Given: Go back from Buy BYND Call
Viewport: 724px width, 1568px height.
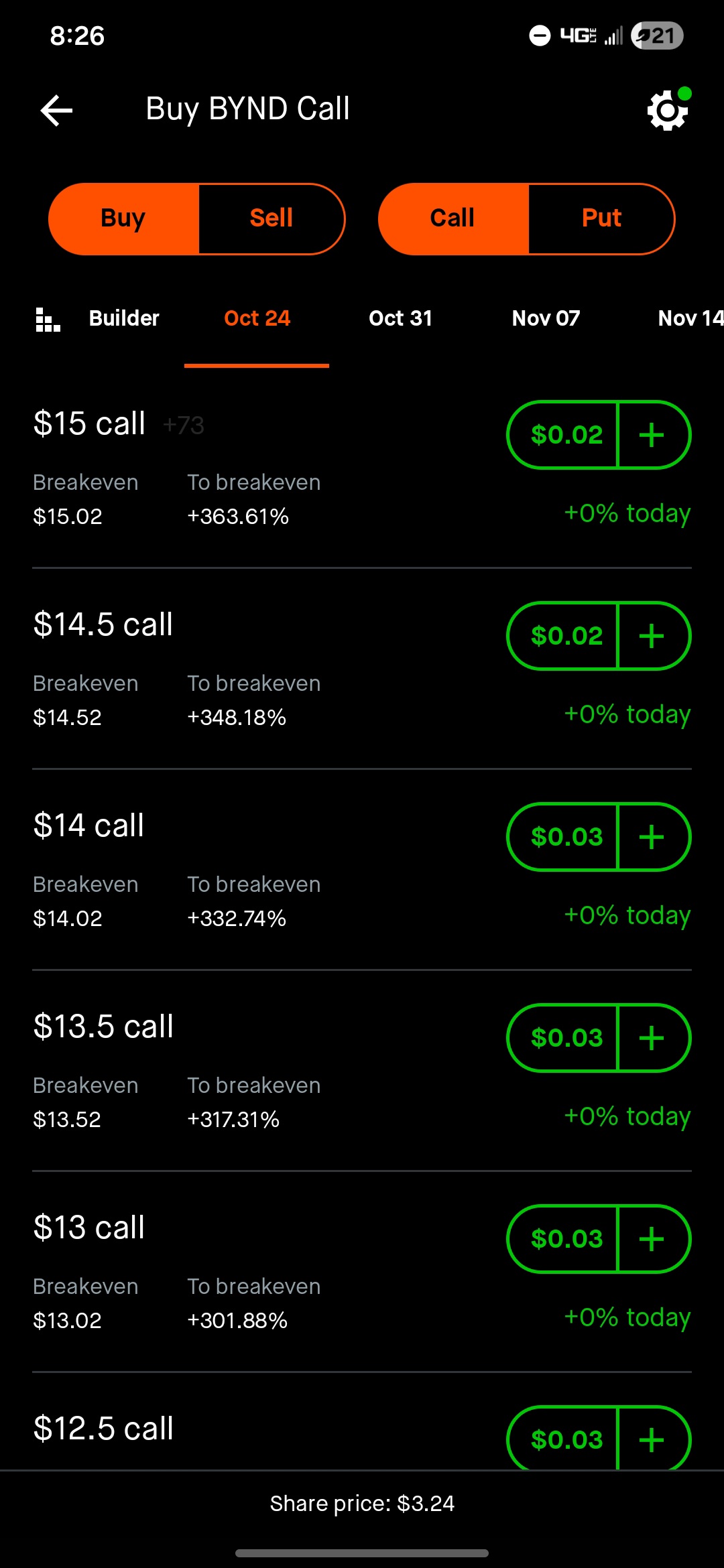Looking at the screenshot, I should tap(56, 110).
